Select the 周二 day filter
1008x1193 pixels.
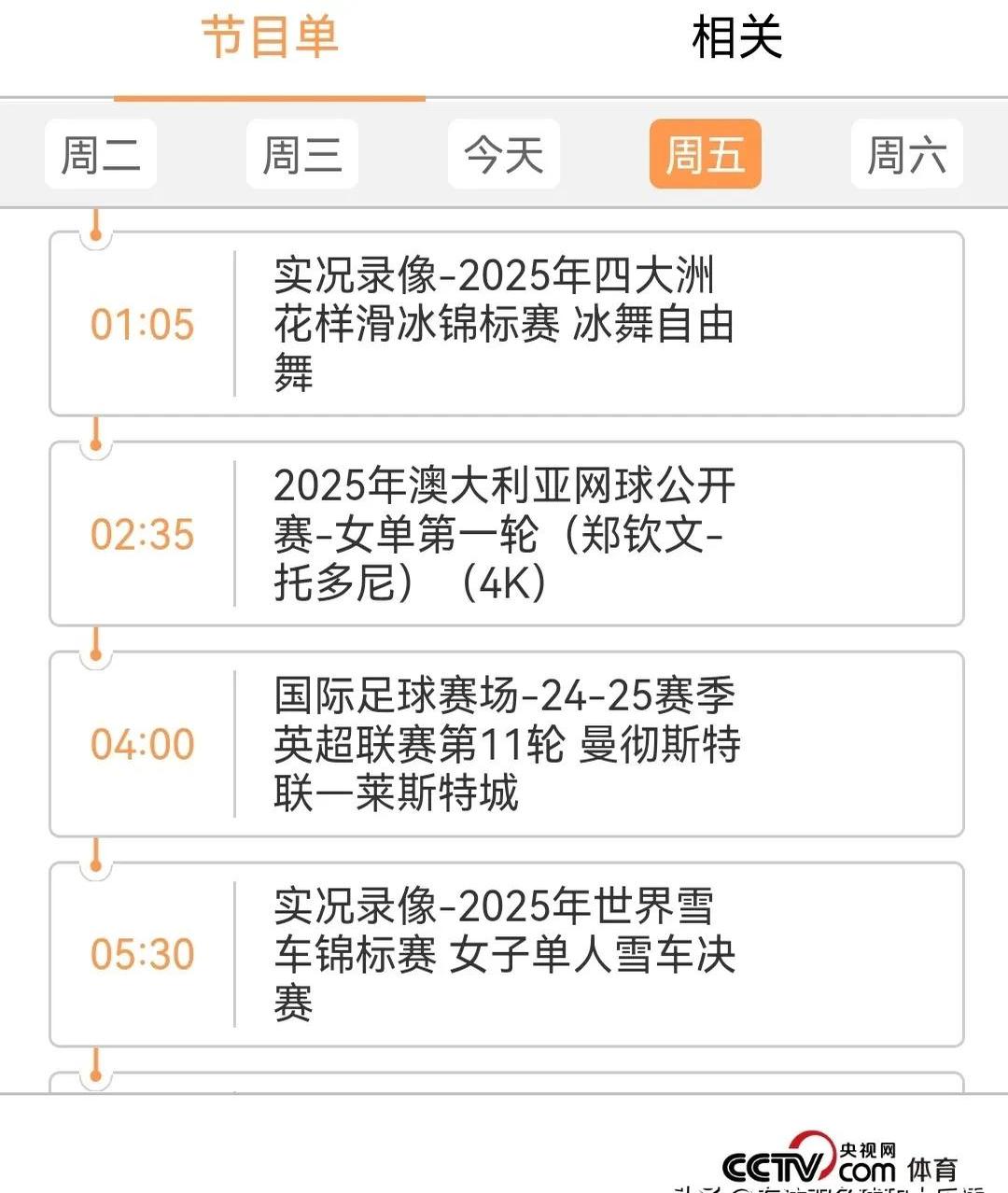click(100, 155)
